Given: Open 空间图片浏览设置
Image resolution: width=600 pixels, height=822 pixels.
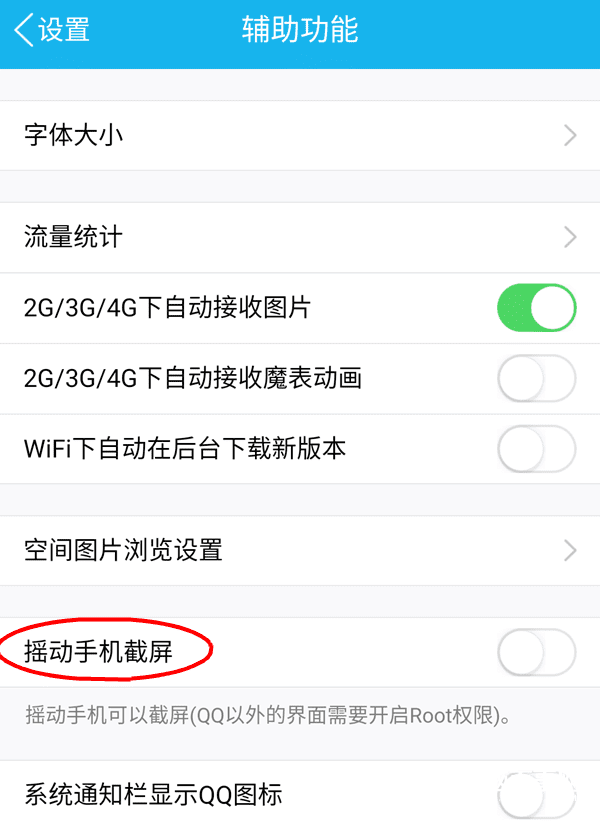Looking at the screenshot, I should [300, 551].
